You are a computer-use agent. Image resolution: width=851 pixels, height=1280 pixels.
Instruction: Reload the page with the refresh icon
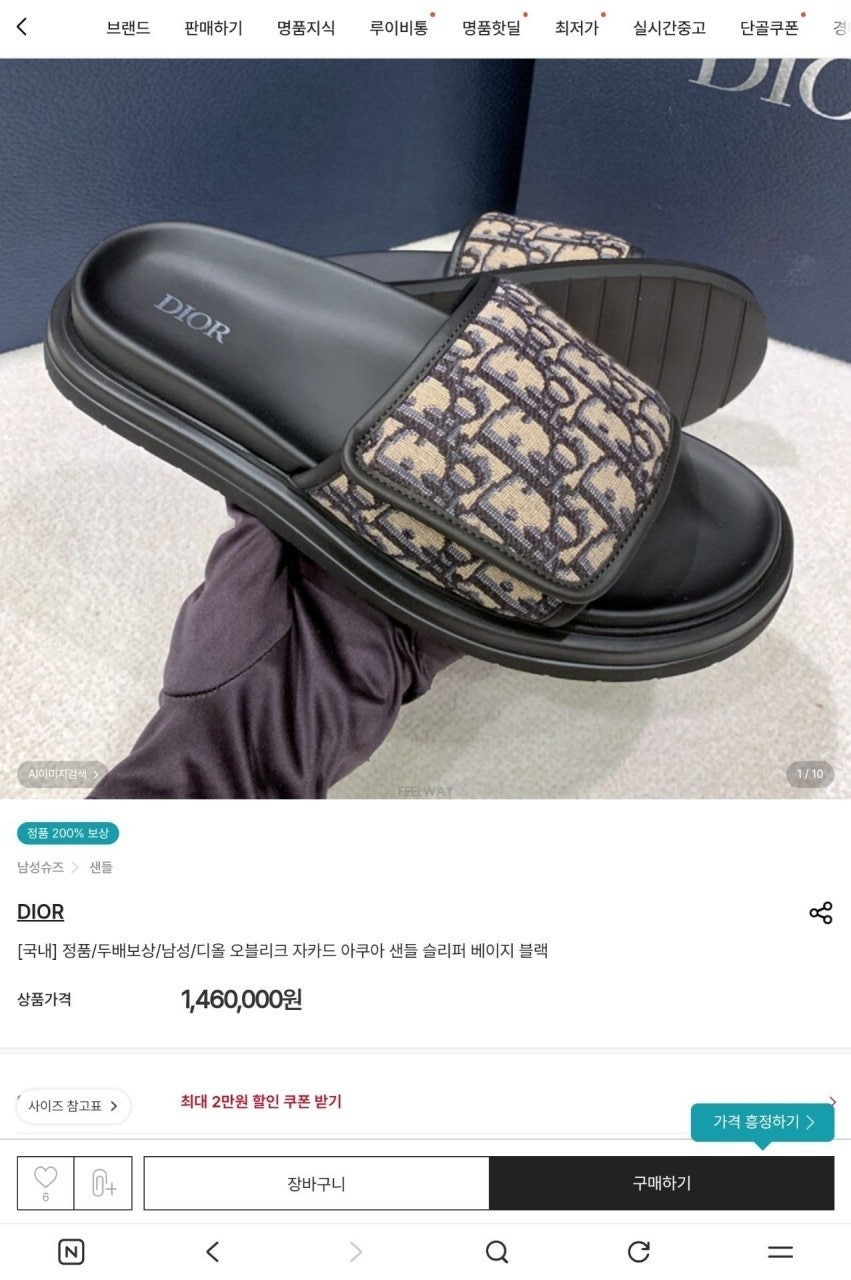638,1251
